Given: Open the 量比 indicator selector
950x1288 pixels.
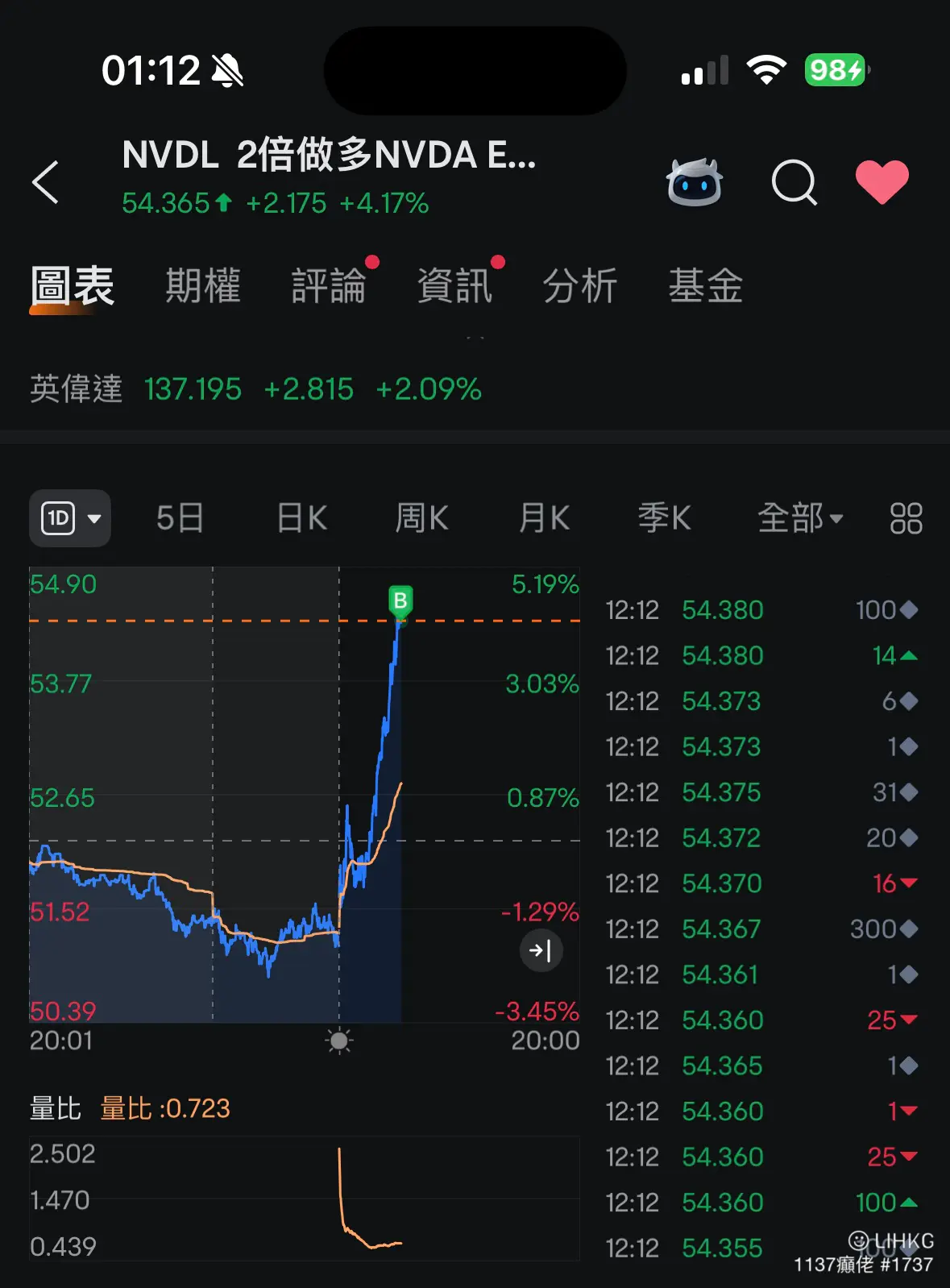Looking at the screenshot, I should click(55, 1109).
